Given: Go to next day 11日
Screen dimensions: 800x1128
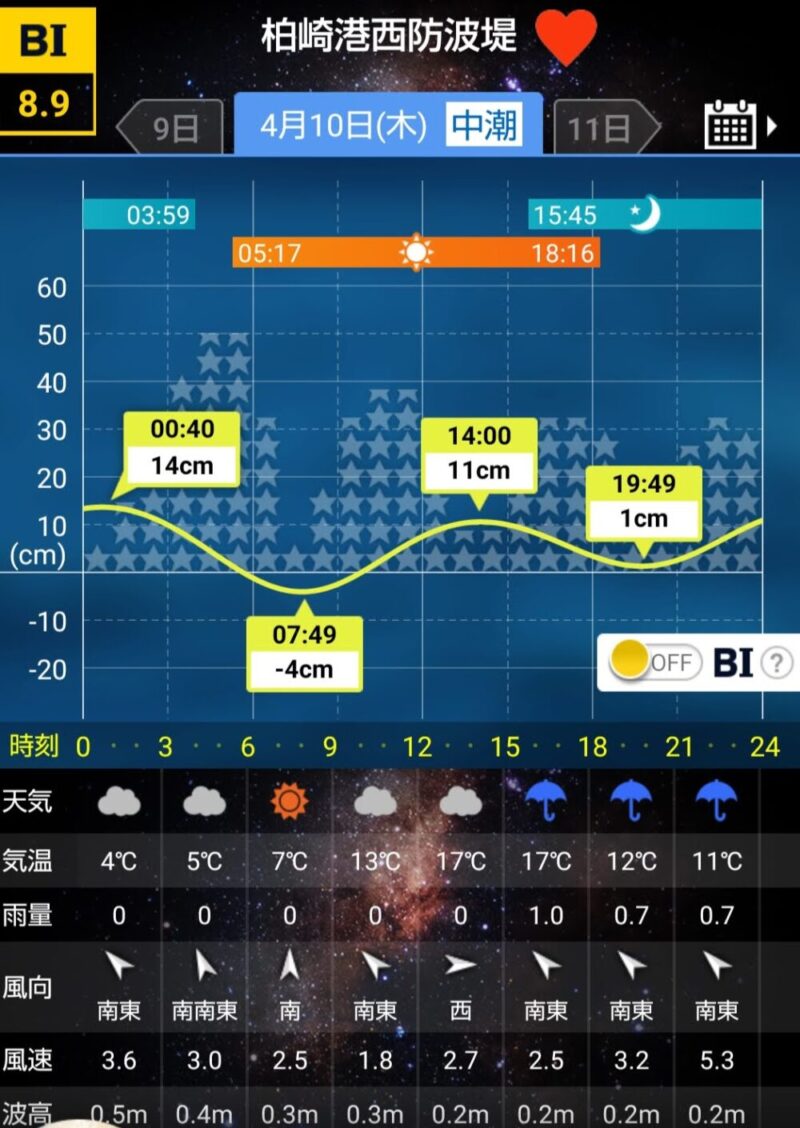Looking at the screenshot, I should pyautogui.click(x=604, y=127).
